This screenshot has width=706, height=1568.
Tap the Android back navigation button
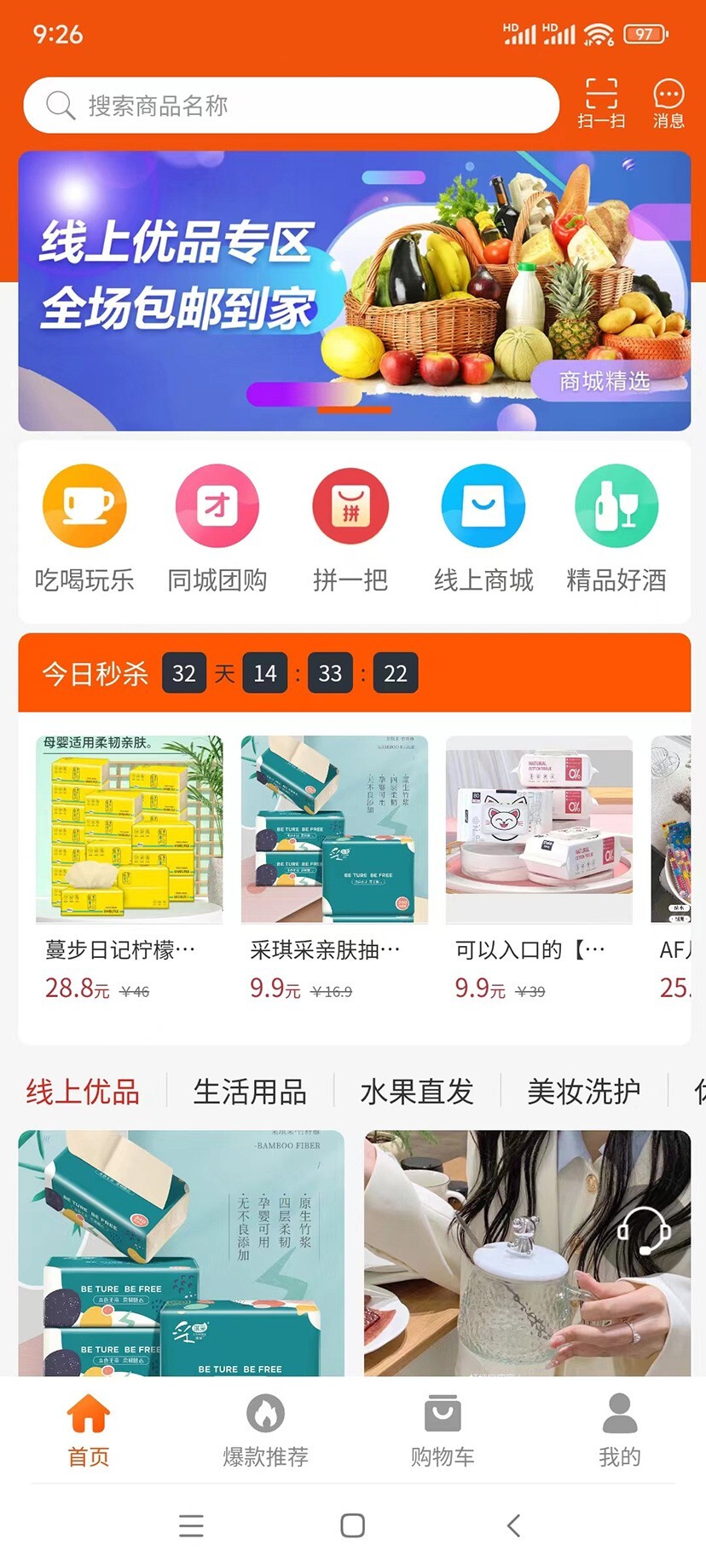point(512,1525)
